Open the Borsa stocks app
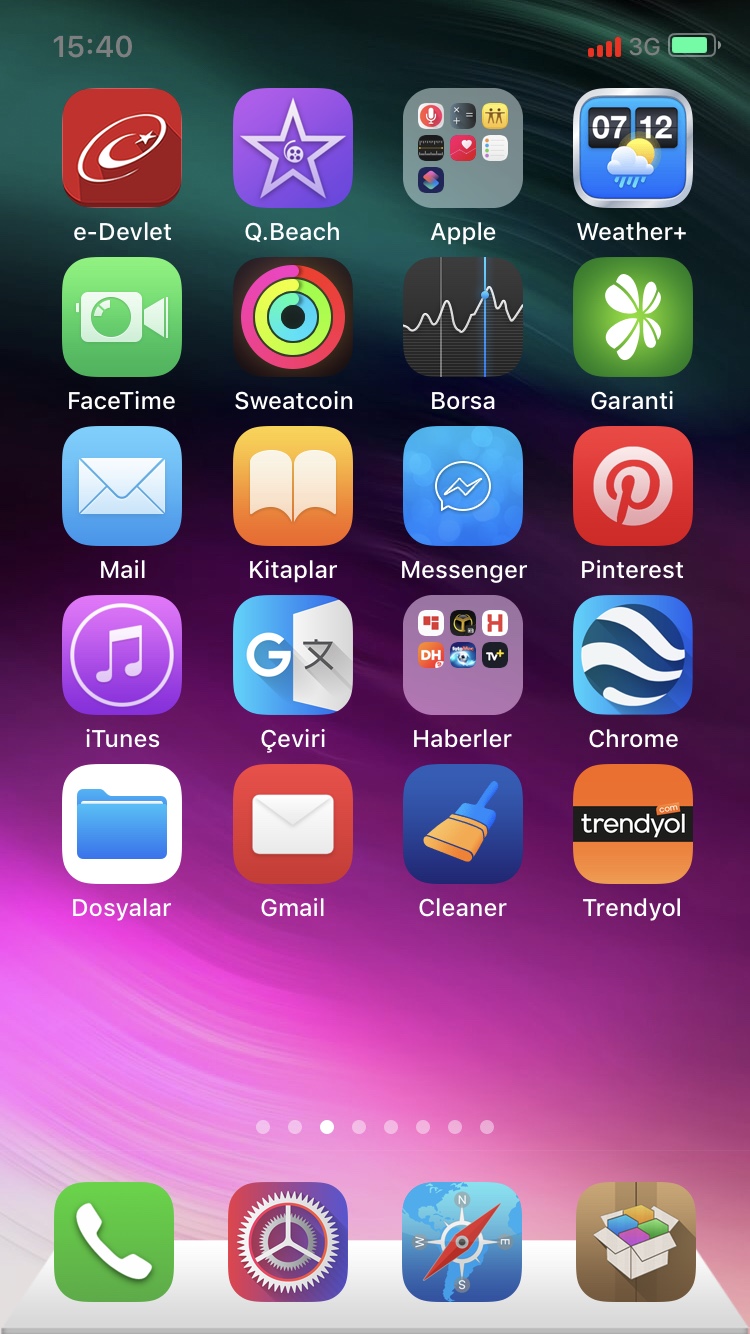 (x=462, y=317)
